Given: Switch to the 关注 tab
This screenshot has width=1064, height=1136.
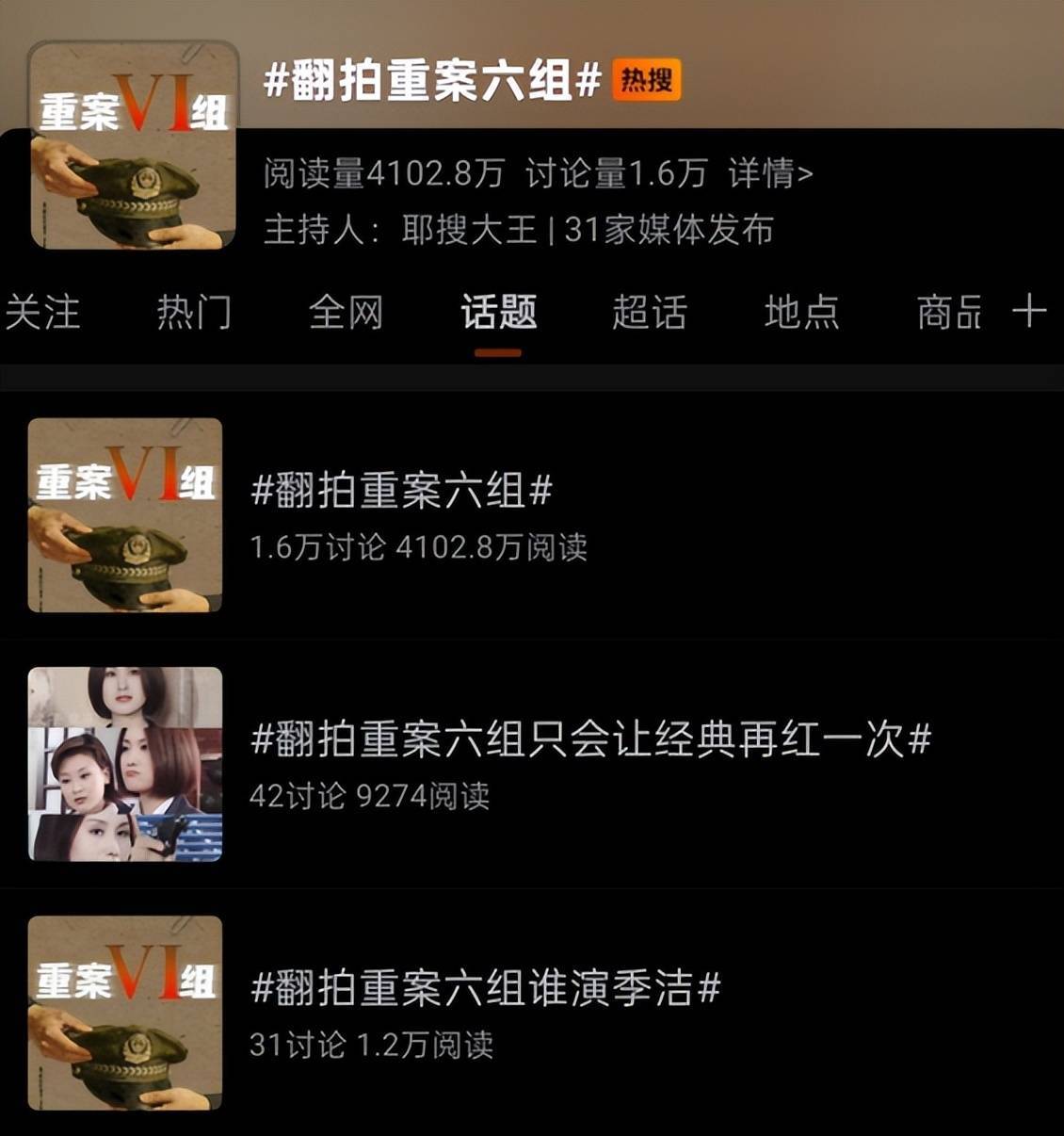Looking at the screenshot, I should pos(42,312).
